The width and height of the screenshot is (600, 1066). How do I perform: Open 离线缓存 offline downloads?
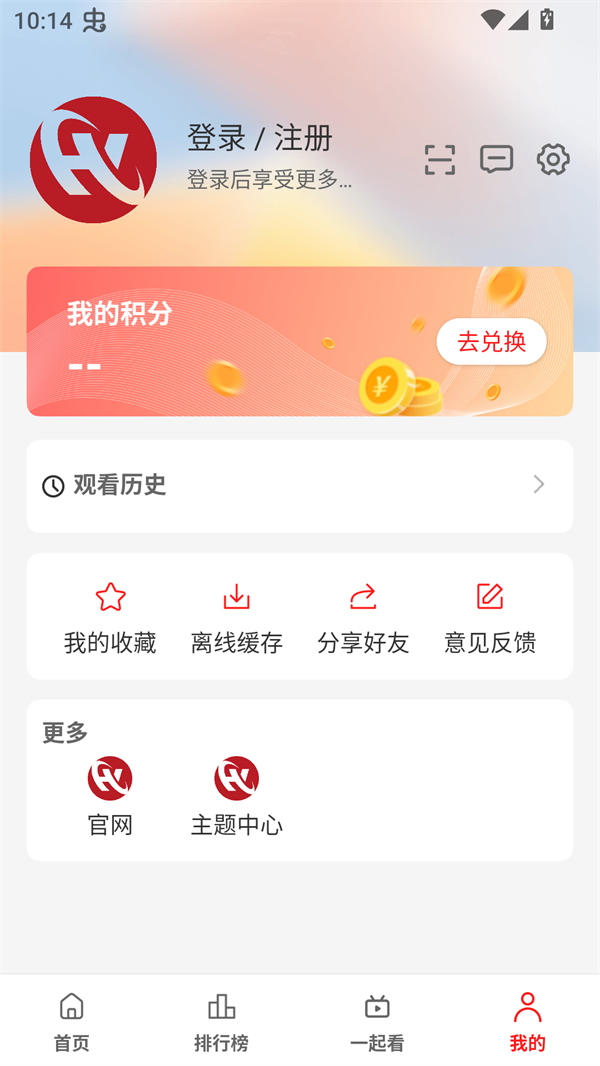pos(237,618)
